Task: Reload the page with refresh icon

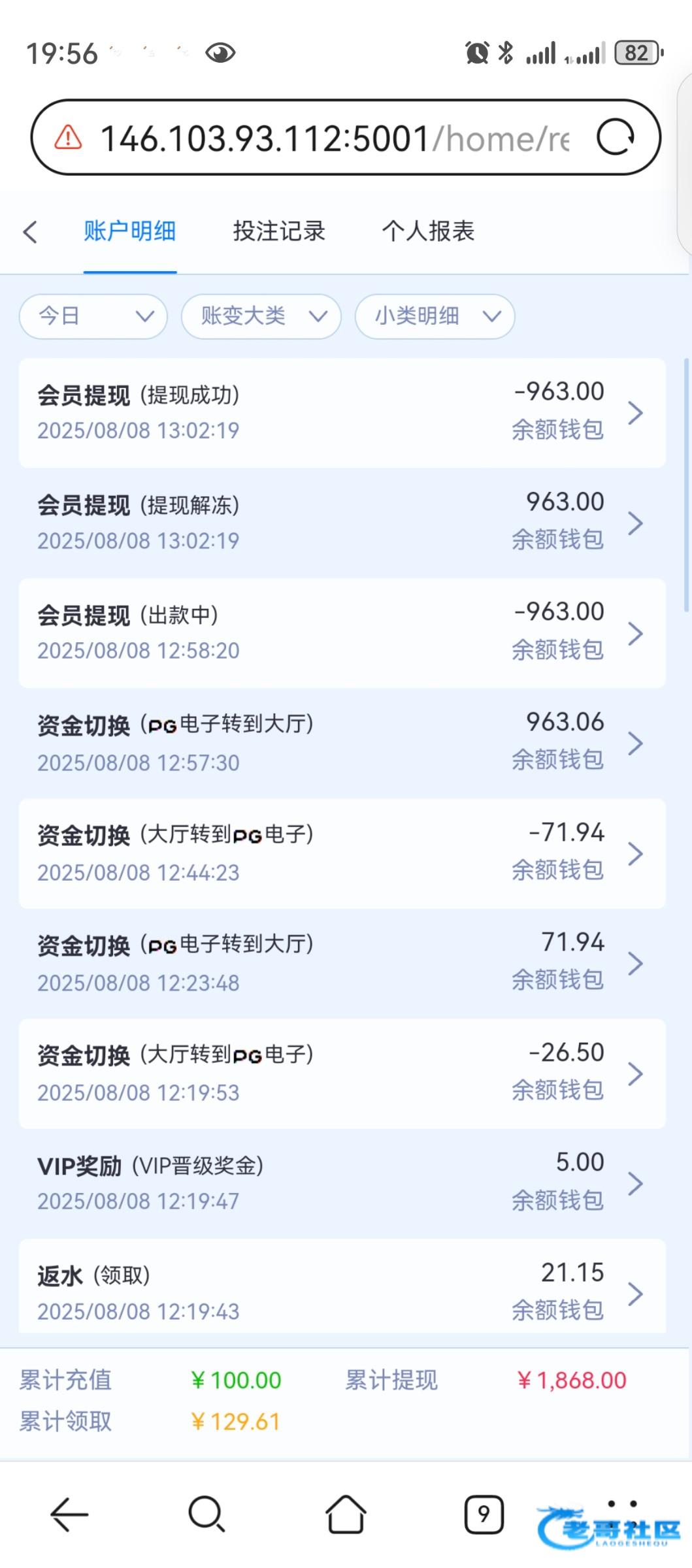Action: click(615, 138)
